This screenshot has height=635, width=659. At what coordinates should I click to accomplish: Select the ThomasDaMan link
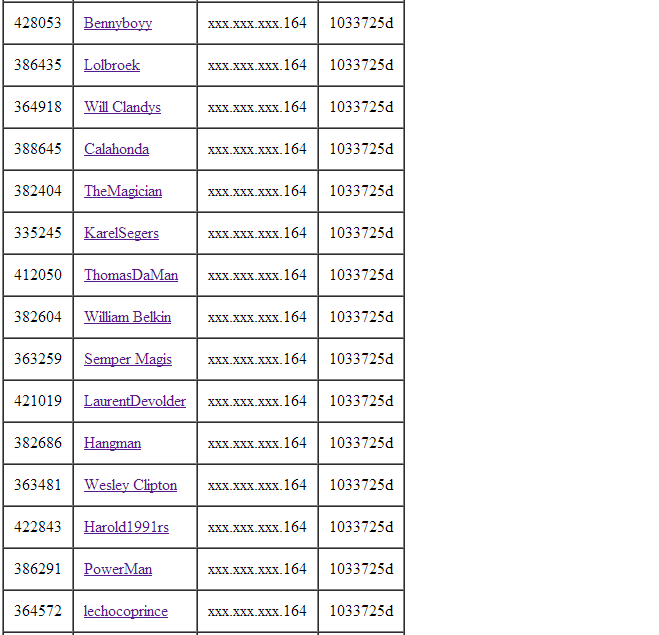click(x=131, y=275)
